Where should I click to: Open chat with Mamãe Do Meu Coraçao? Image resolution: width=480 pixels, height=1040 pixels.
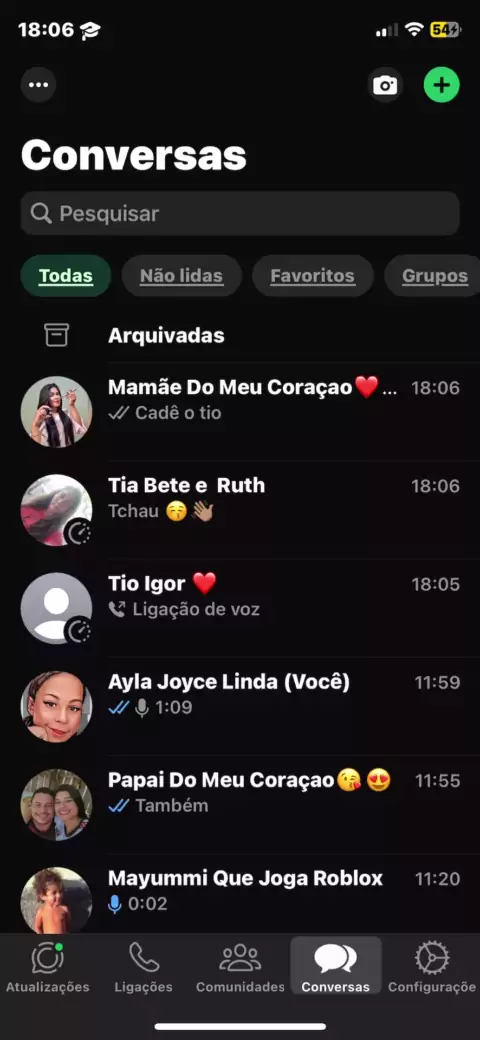[x=240, y=412]
